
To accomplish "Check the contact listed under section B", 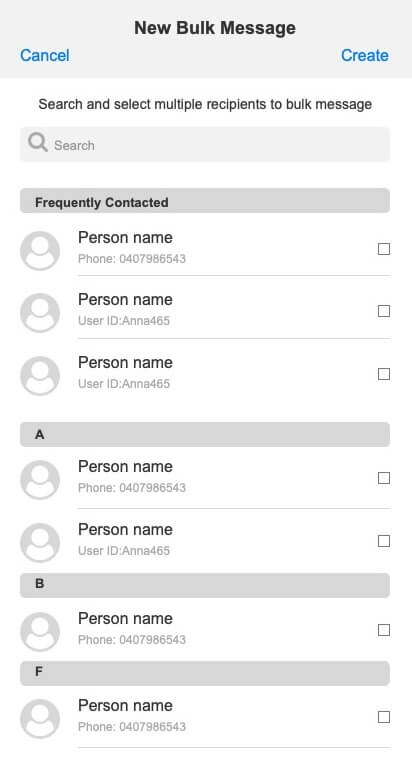I will click(x=384, y=630).
